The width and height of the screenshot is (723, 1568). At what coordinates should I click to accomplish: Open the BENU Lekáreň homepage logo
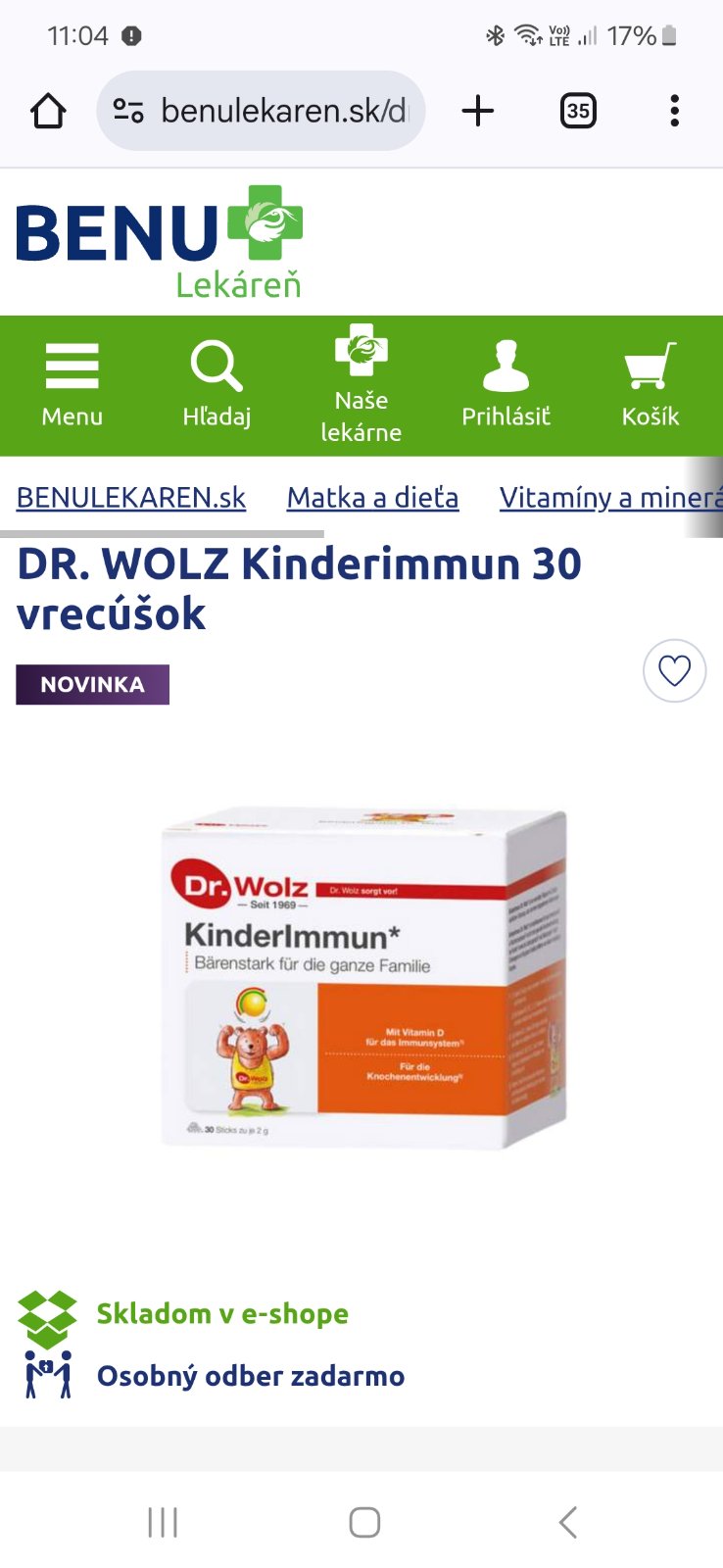(160, 242)
